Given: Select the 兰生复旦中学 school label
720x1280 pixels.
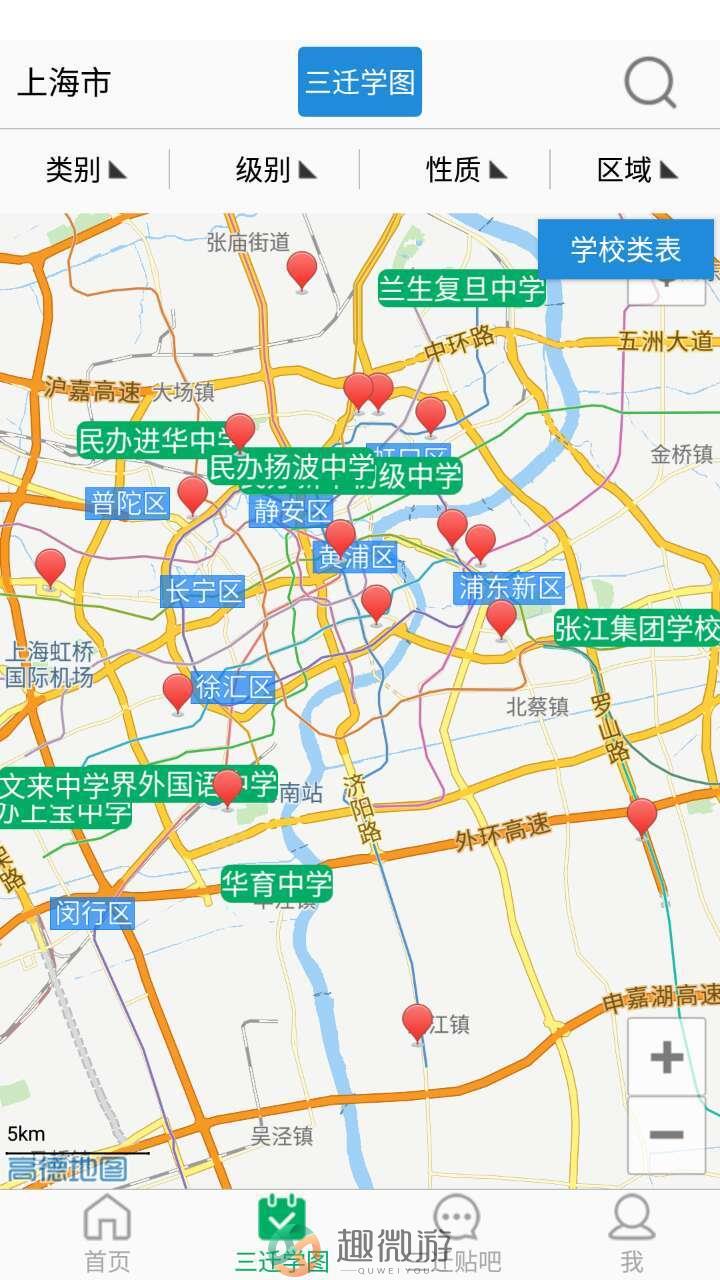Looking at the screenshot, I should pos(462,290).
